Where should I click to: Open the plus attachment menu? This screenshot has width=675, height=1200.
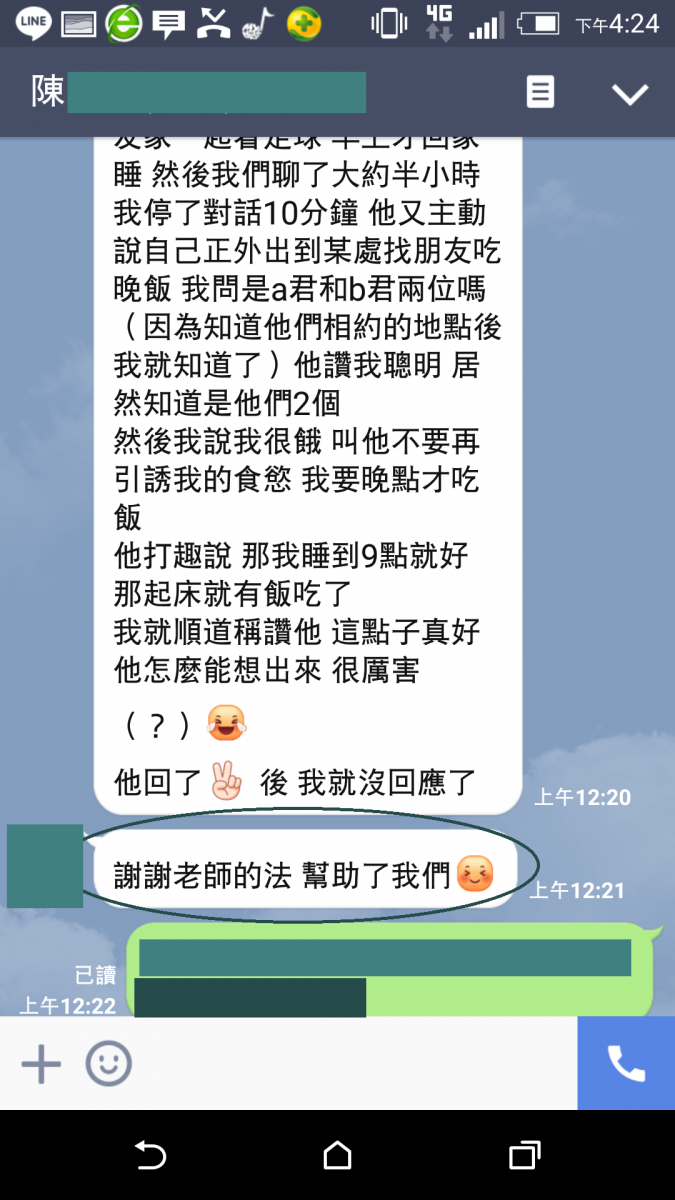(x=41, y=1064)
